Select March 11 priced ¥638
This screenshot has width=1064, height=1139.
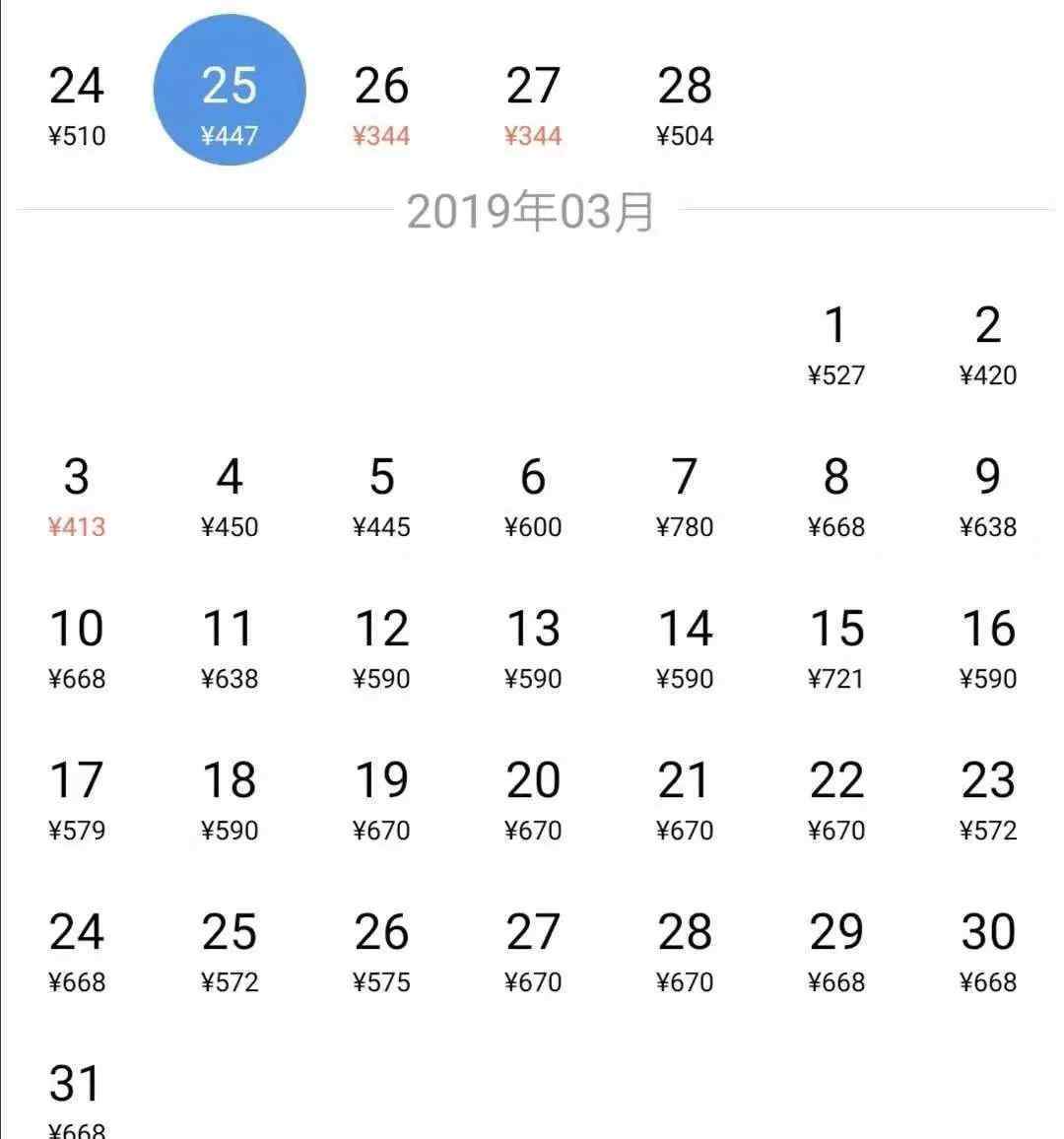click(x=230, y=648)
